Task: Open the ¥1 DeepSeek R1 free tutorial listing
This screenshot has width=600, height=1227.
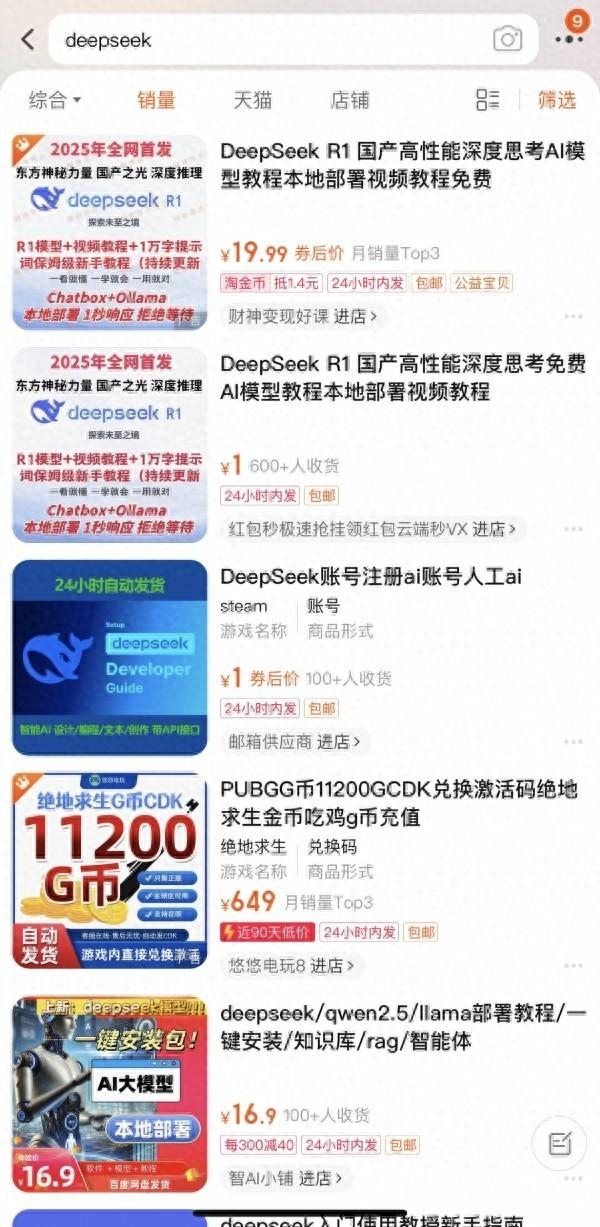Action: pyautogui.click(x=402, y=377)
